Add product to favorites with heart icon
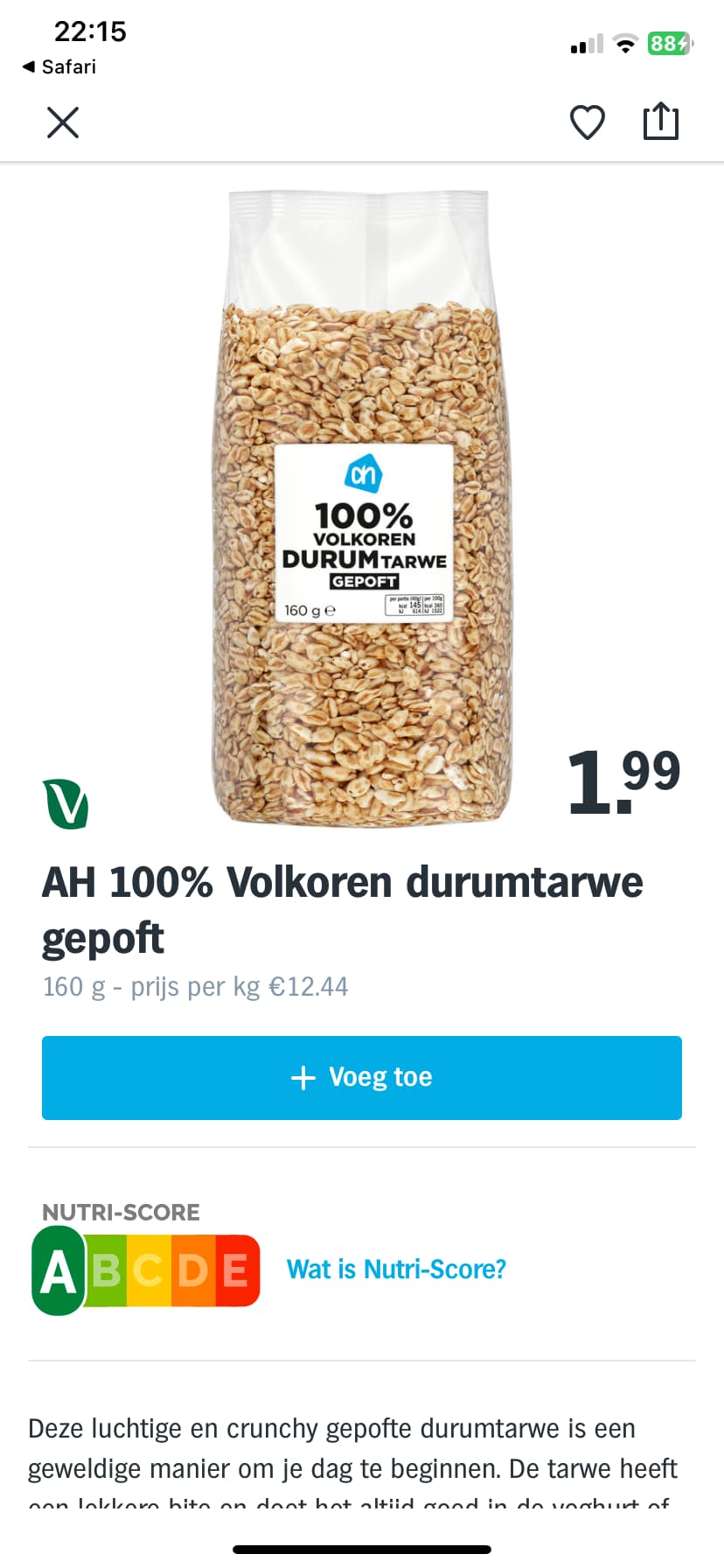The image size is (724, 1568). pos(588,122)
